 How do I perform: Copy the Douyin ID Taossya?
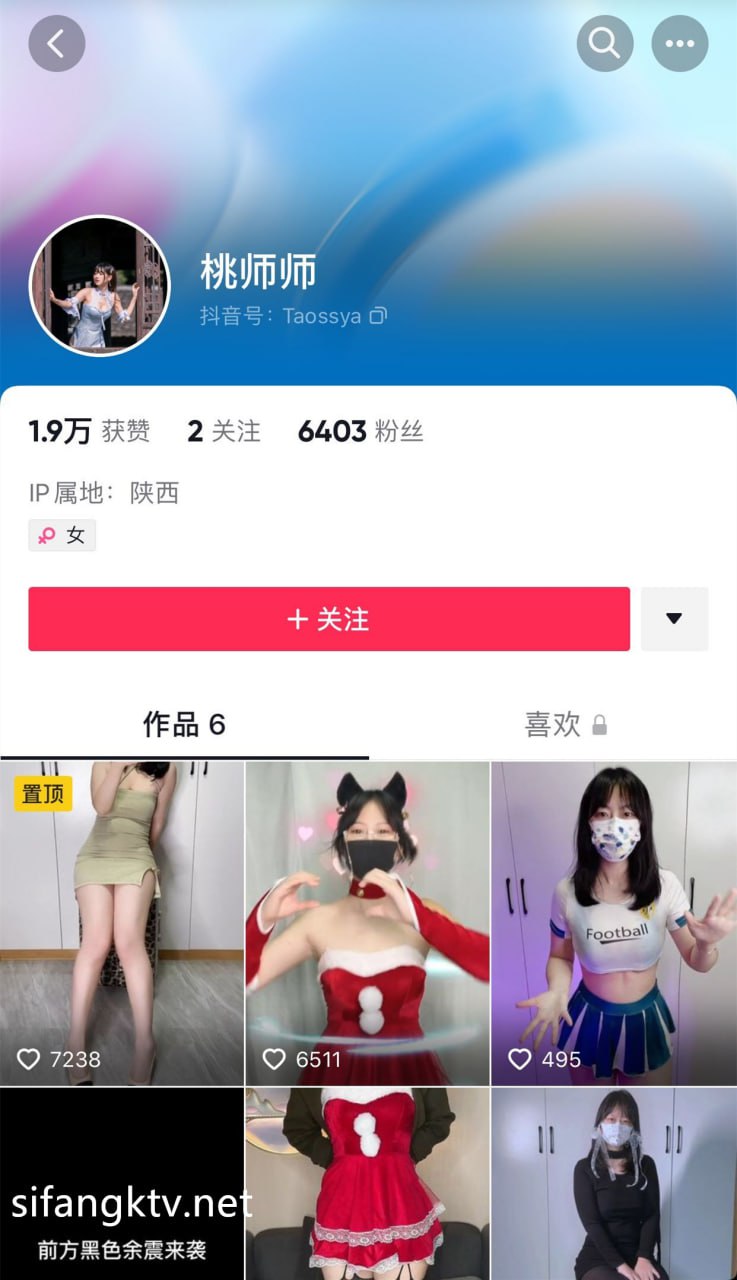click(378, 316)
